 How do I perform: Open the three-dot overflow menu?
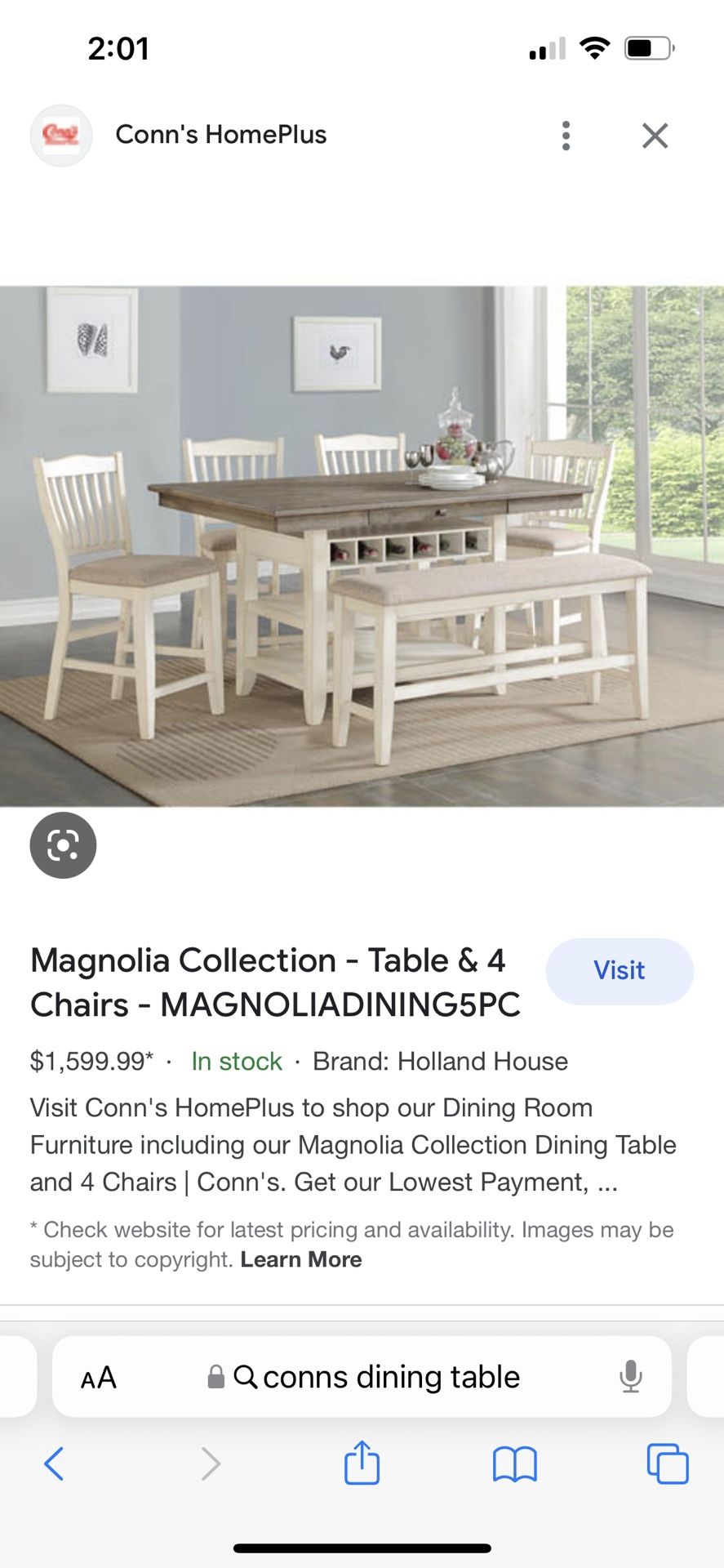tap(566, 136)
